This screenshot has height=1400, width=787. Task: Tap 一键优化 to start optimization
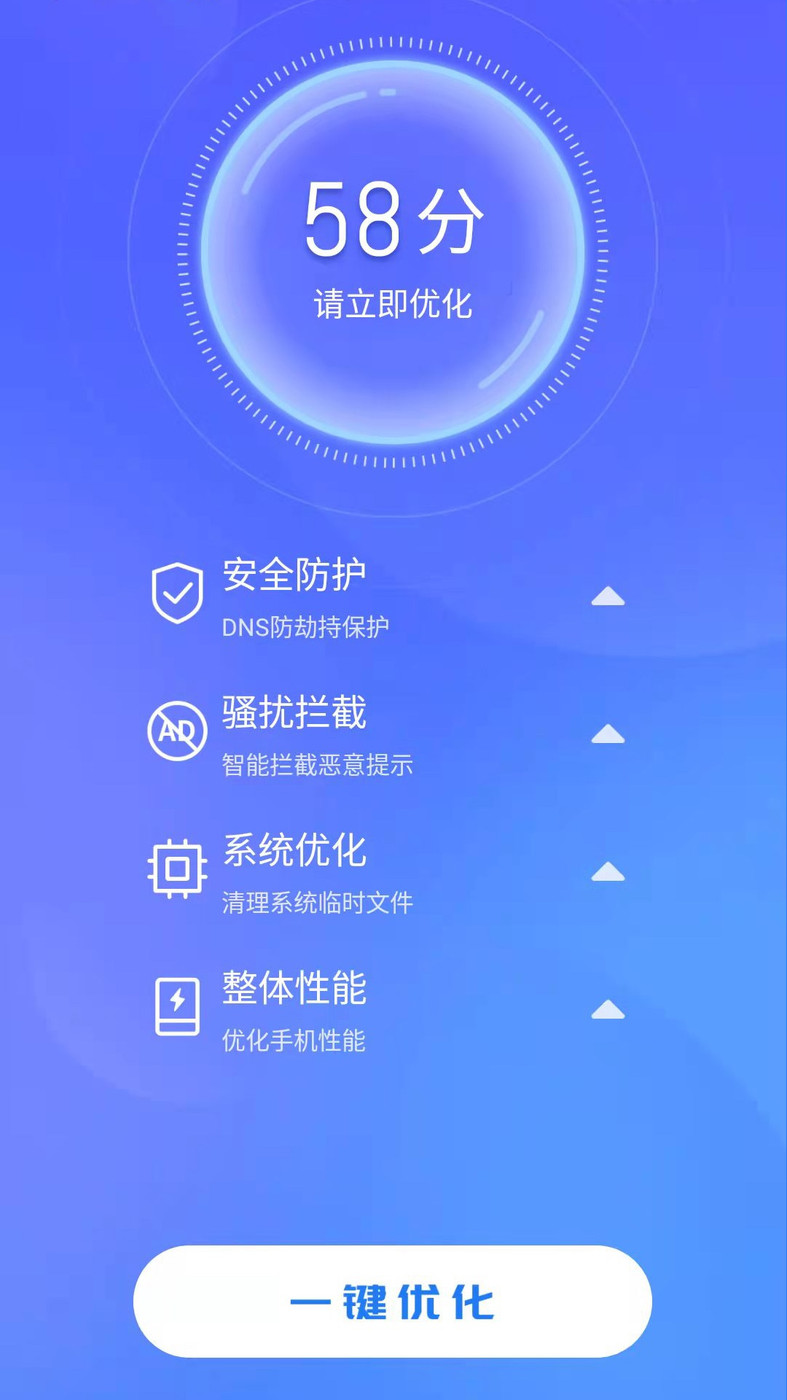393,1301
